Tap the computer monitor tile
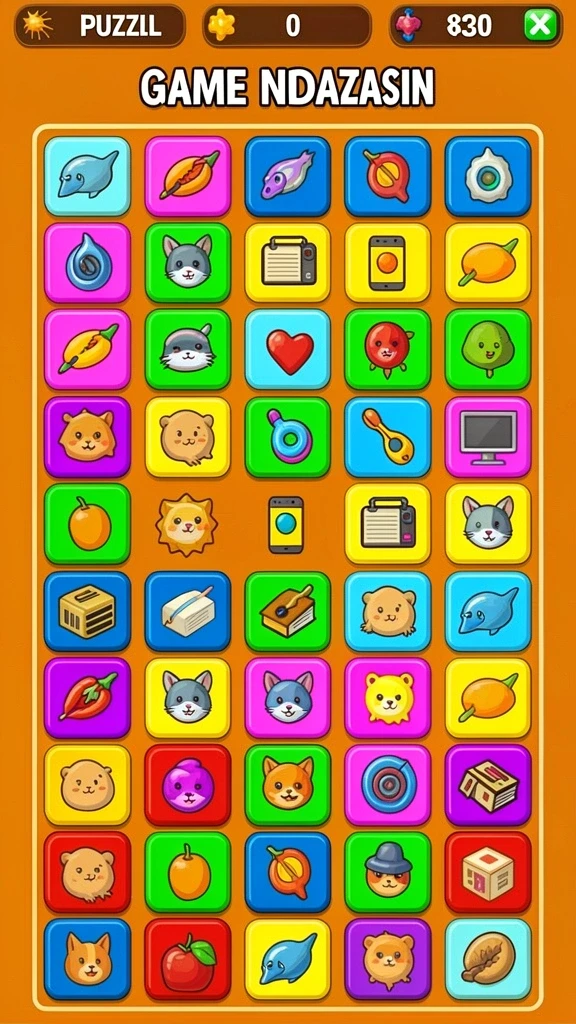Screen dimensions: 576x1024 click(488, 436)
